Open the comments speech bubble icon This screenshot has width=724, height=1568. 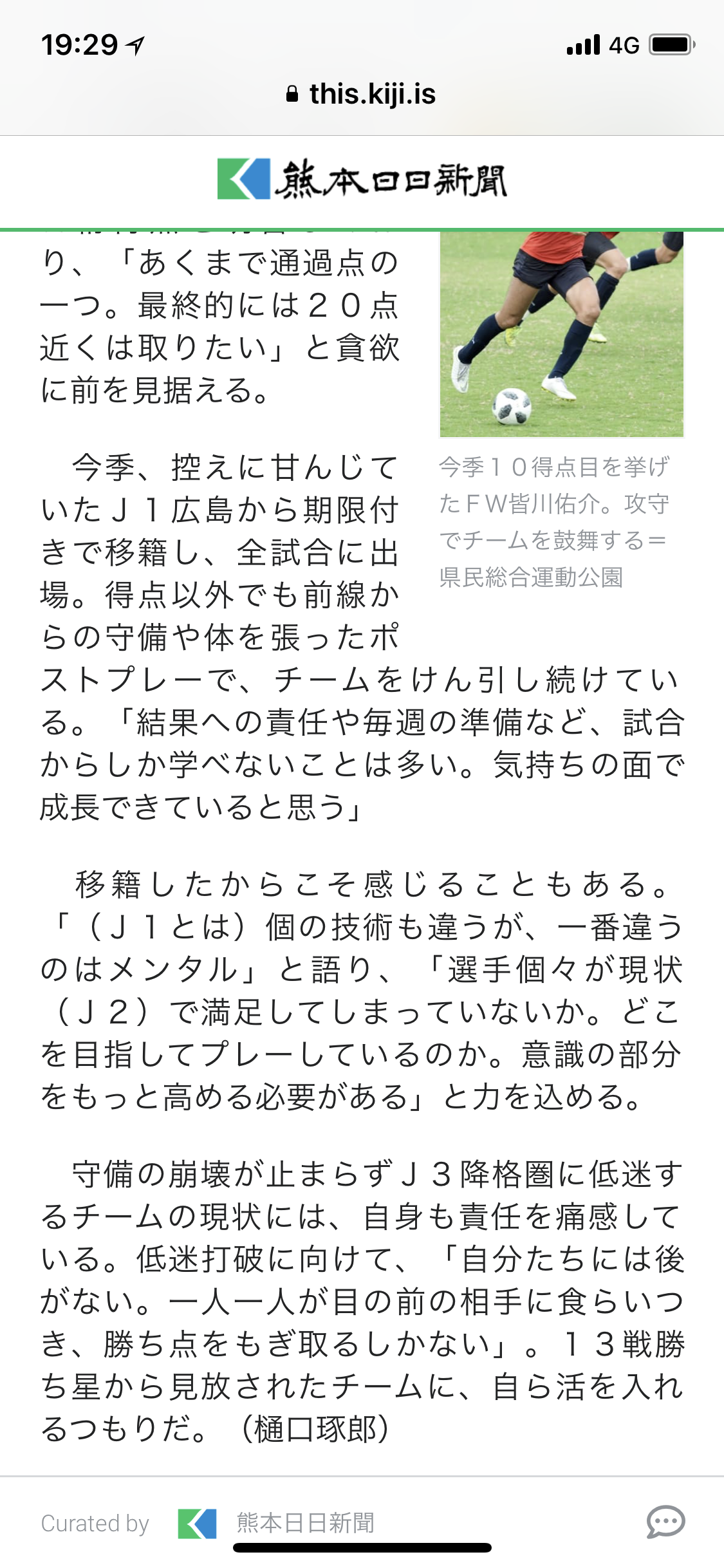coord(665,1522)
